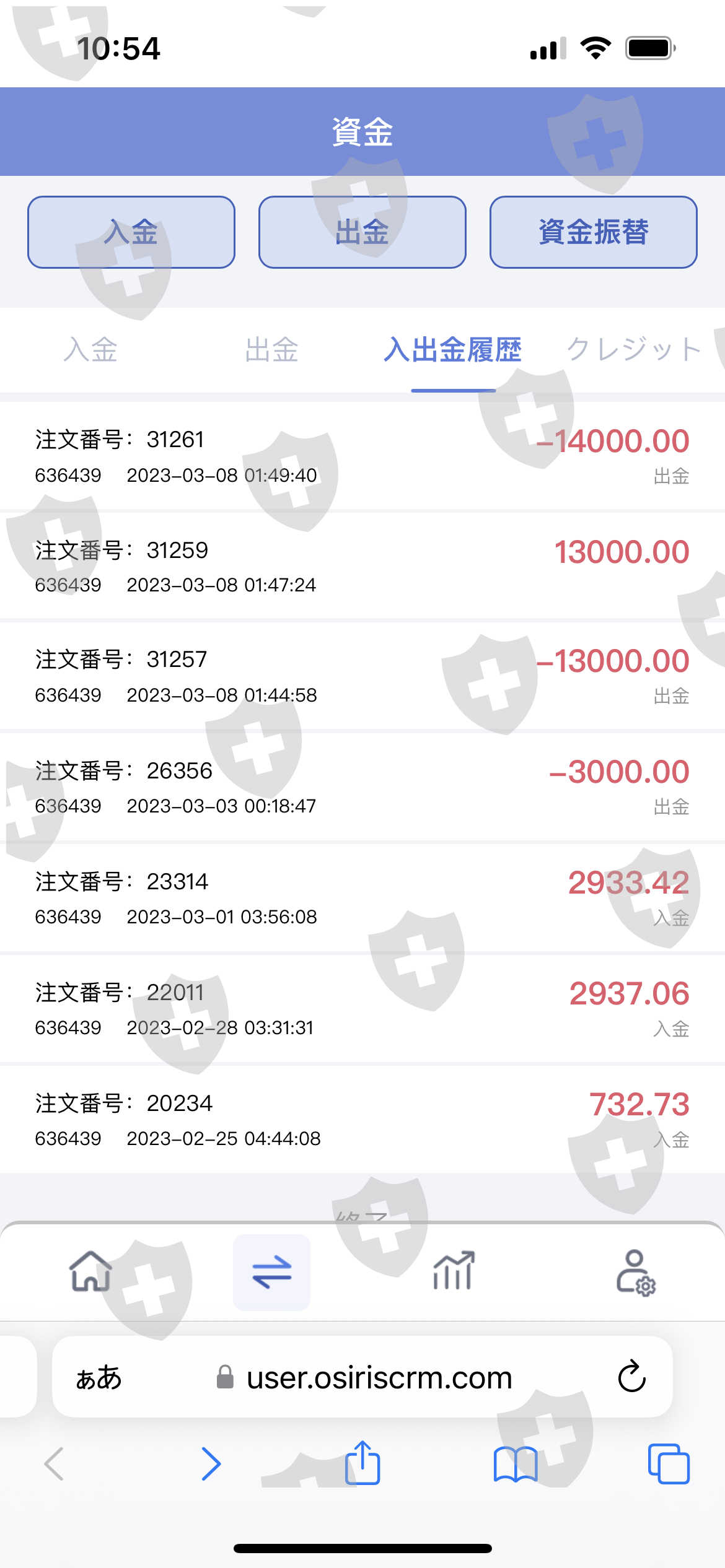Open 資金振替 fund transfer
Viewport: 725px width, 1568px height.
click(594, 232)
